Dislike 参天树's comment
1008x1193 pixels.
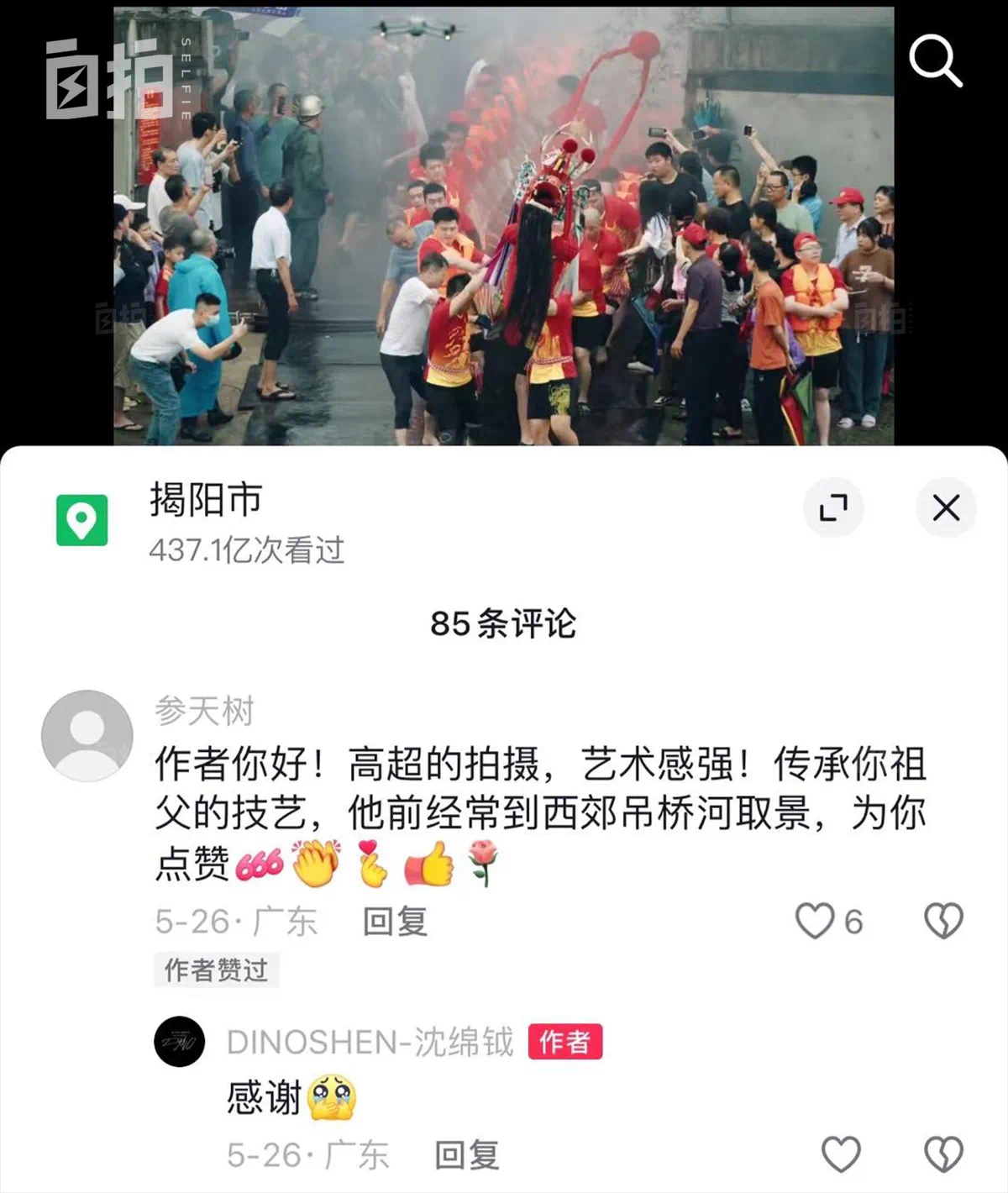[943, 921]
